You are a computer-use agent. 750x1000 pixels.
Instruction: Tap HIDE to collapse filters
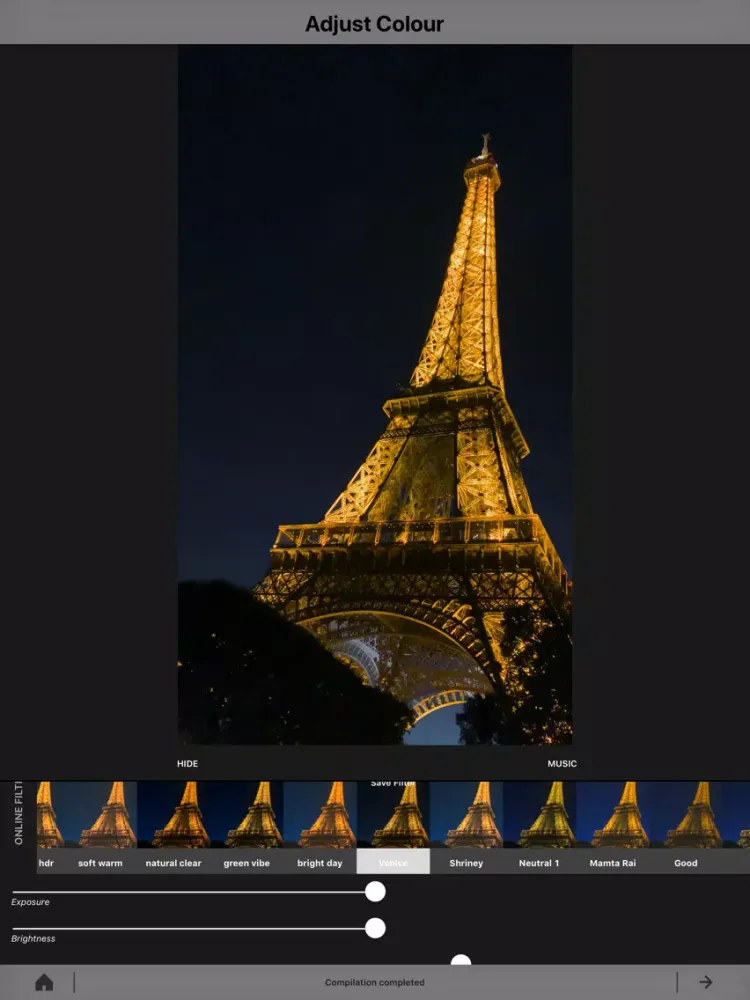point(187,764)
